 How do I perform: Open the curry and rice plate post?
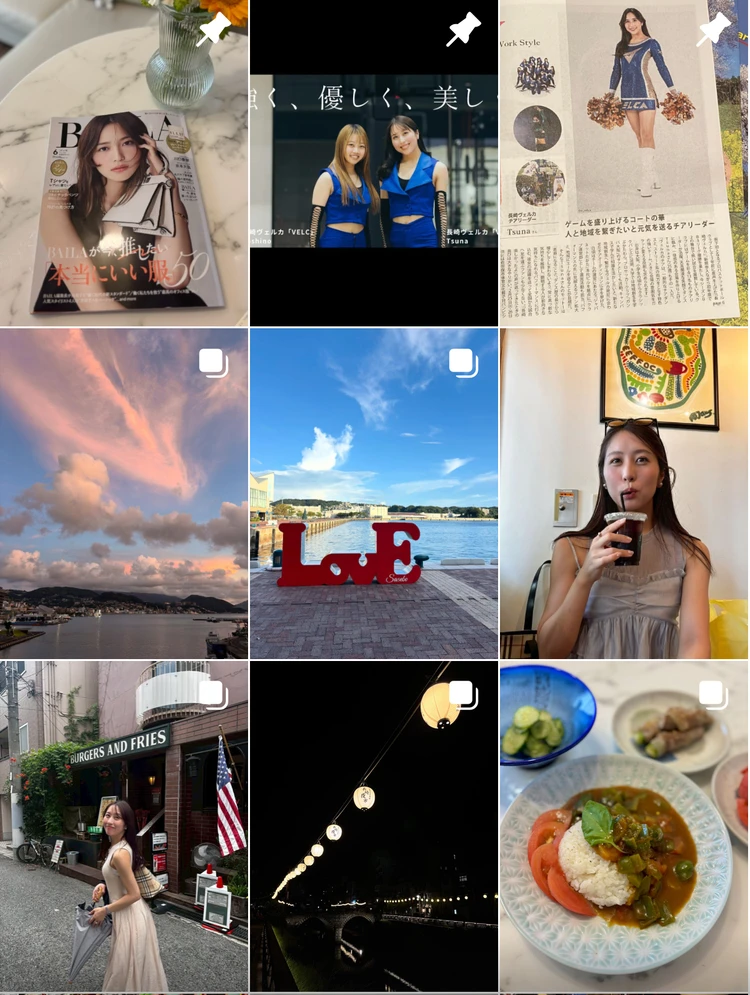click(624, 826)
